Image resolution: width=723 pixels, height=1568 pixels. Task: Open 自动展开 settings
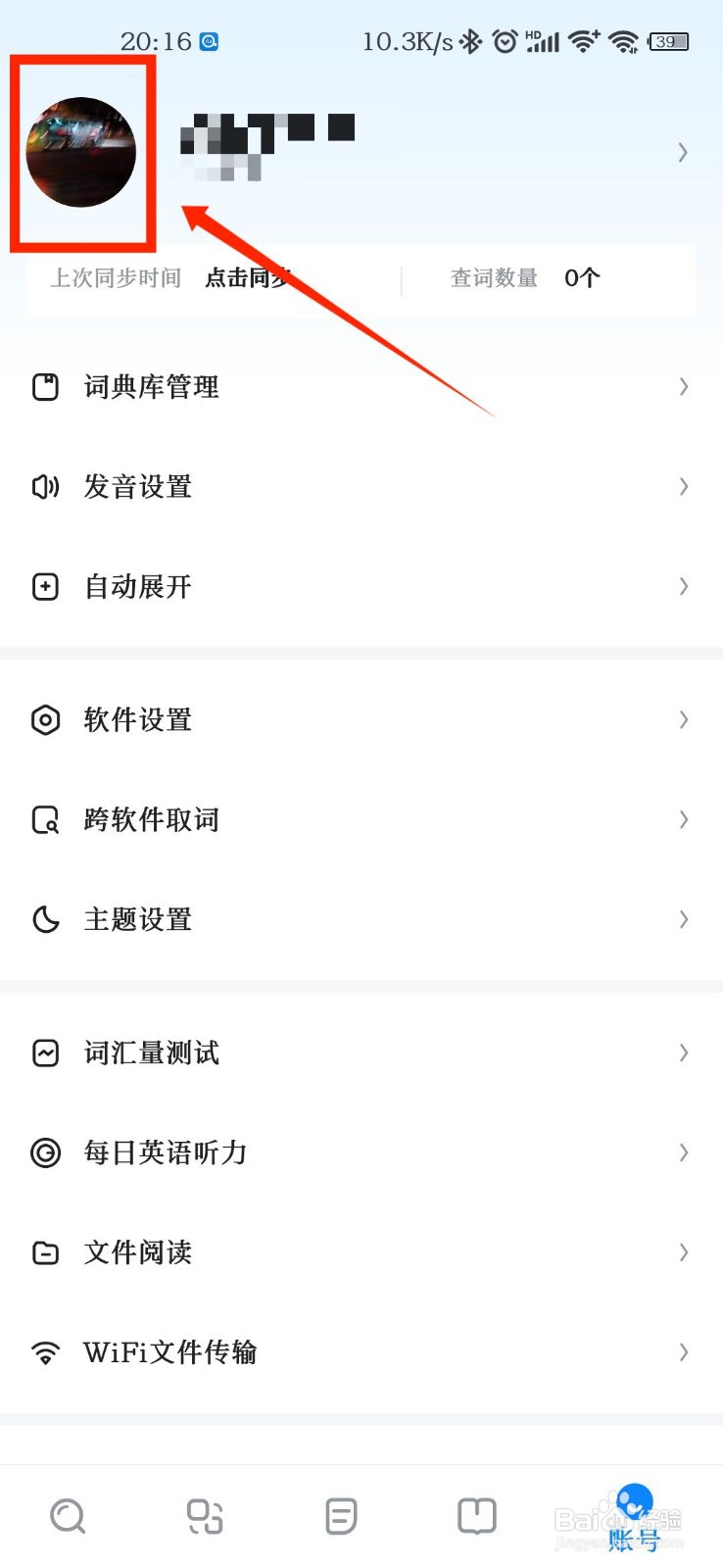(138, 587)
